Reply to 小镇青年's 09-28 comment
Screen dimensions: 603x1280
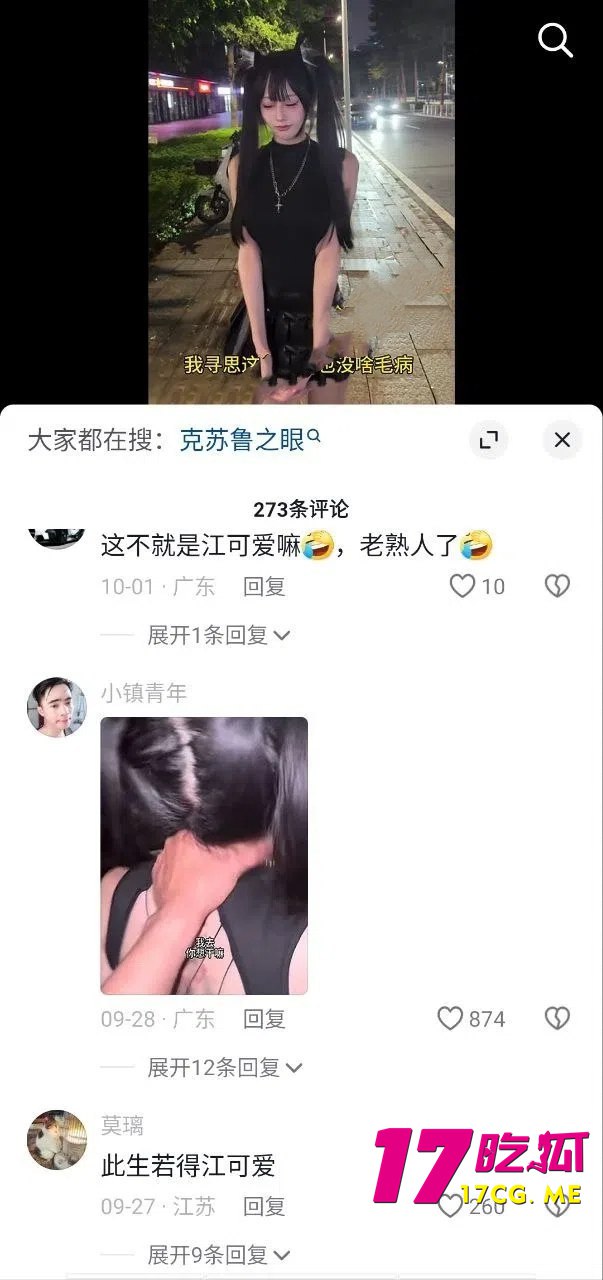coord(264,1019)
